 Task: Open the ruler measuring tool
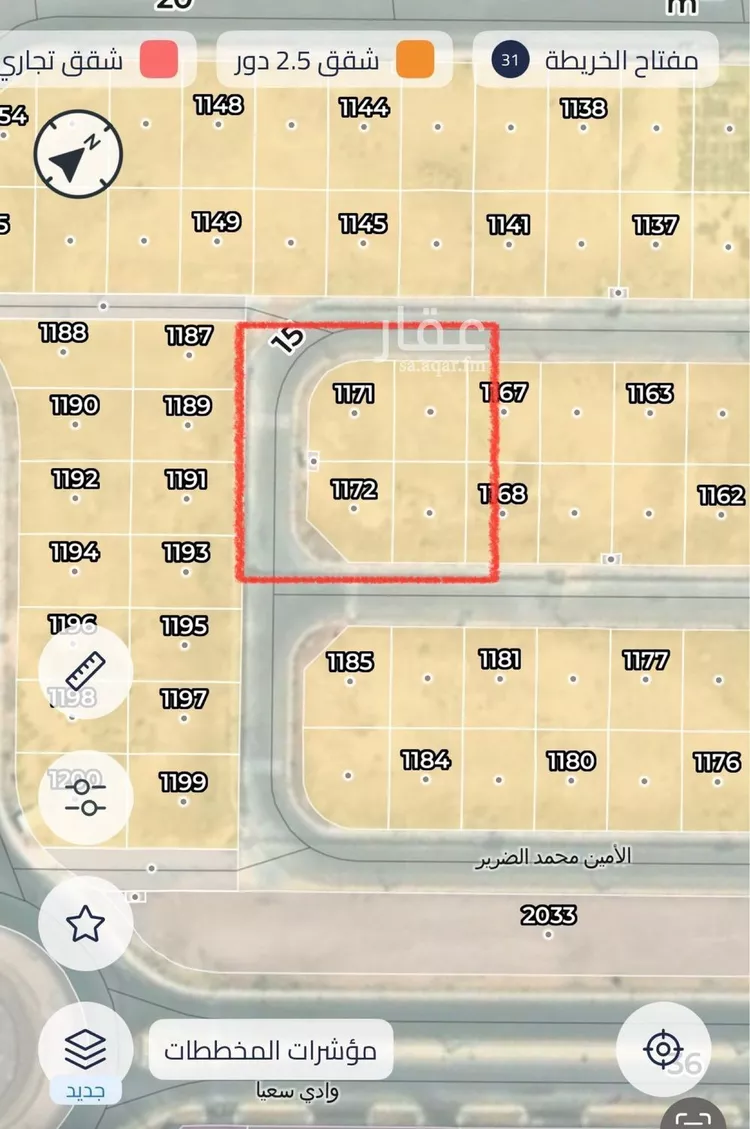point(86,669)
